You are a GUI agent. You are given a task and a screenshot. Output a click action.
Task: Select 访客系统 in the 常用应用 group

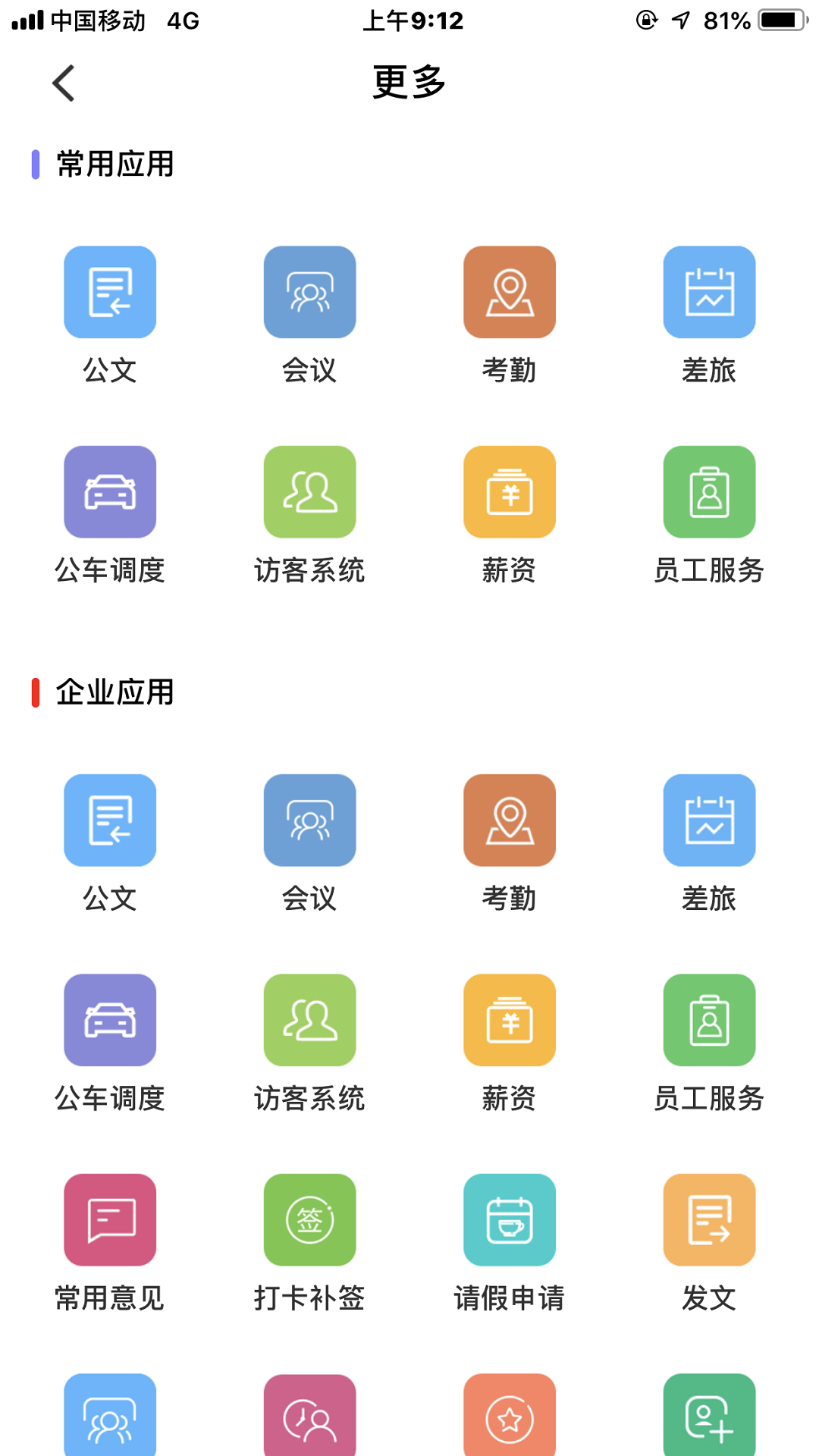point(309,492)
